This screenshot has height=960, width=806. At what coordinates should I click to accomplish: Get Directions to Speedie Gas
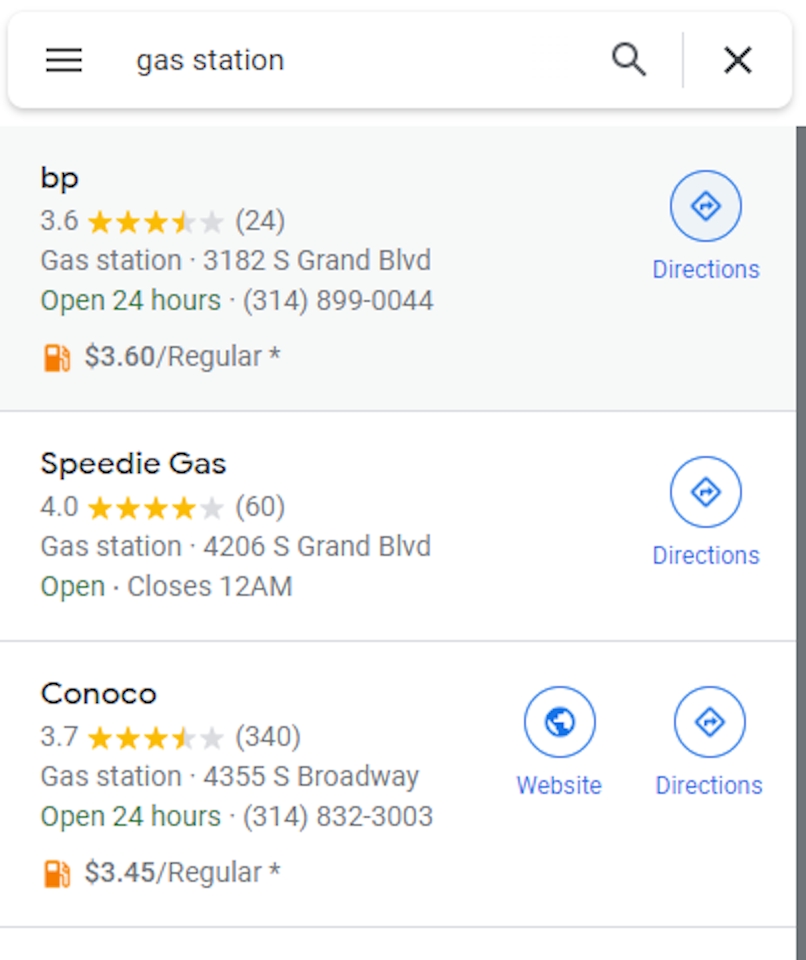705,491
